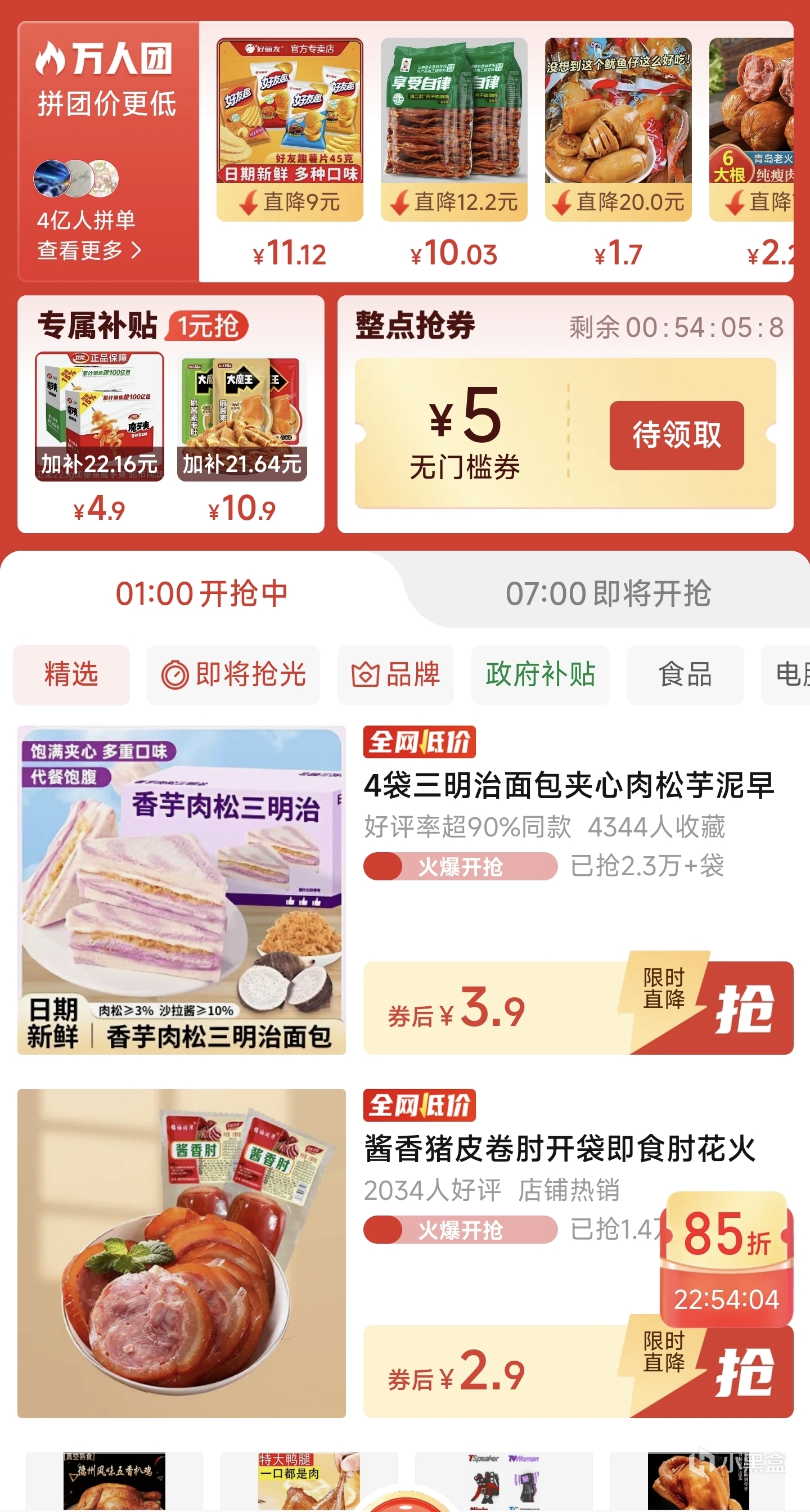Open the 好友趣 chips deal at ¥11.12
Viewport: 810px width, 1512px height.
pos(289,130)
